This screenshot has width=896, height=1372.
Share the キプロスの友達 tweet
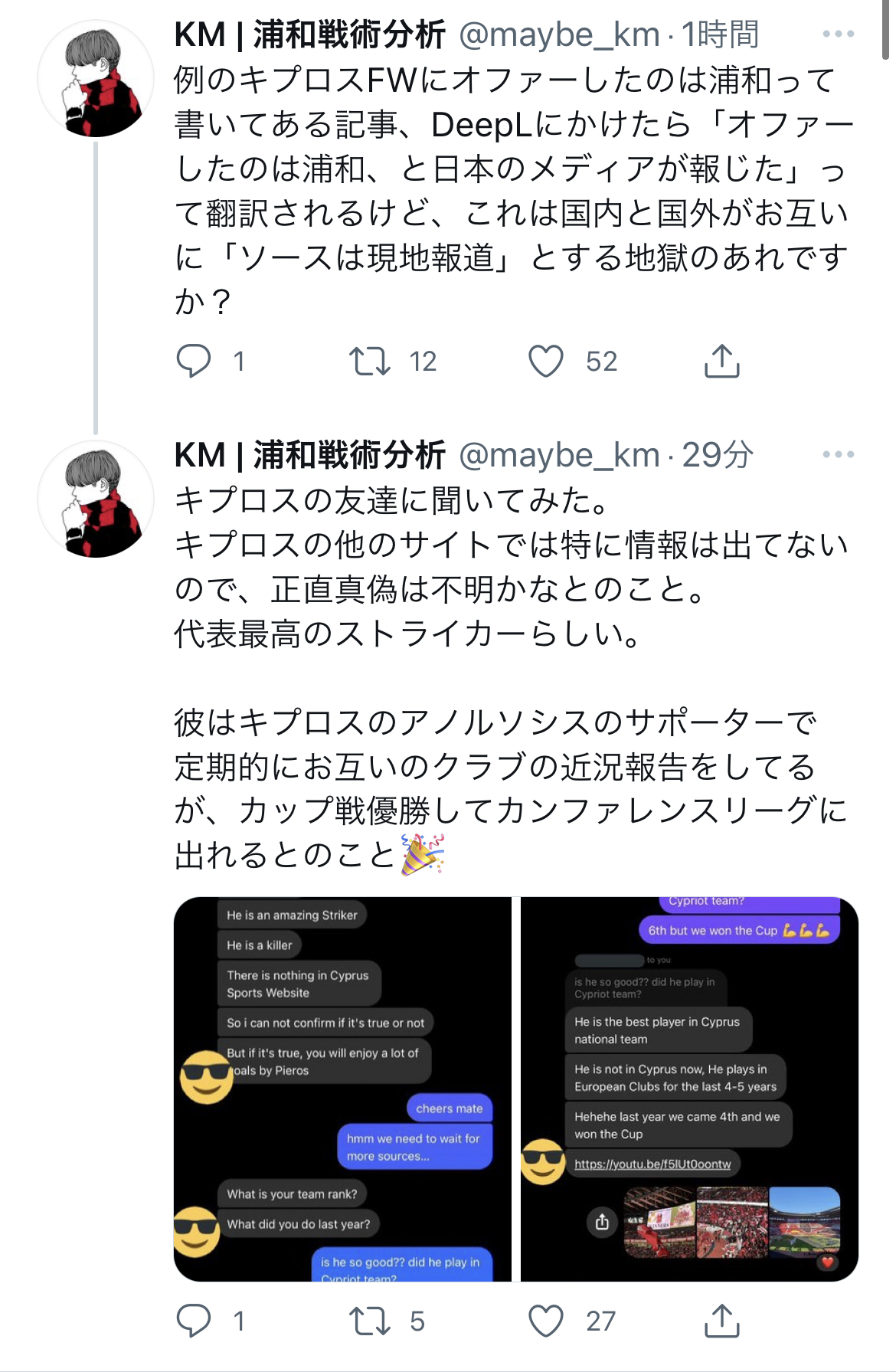tap(721, 1321)
